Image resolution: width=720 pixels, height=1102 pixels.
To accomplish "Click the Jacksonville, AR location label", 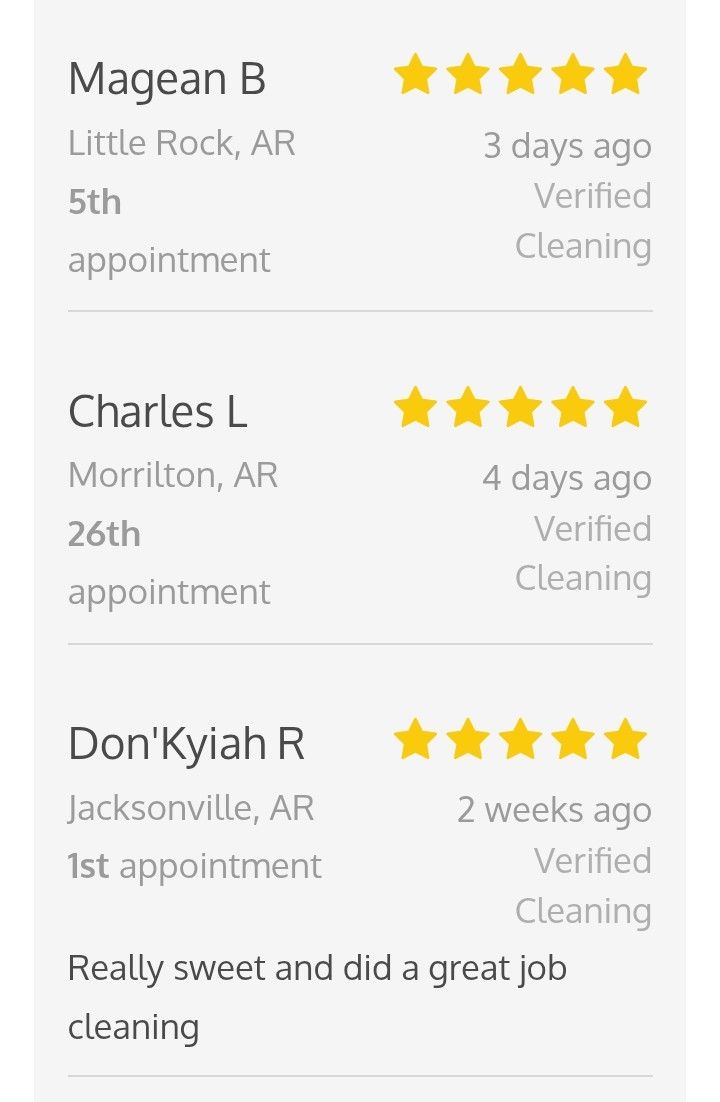I will (192, 808).
